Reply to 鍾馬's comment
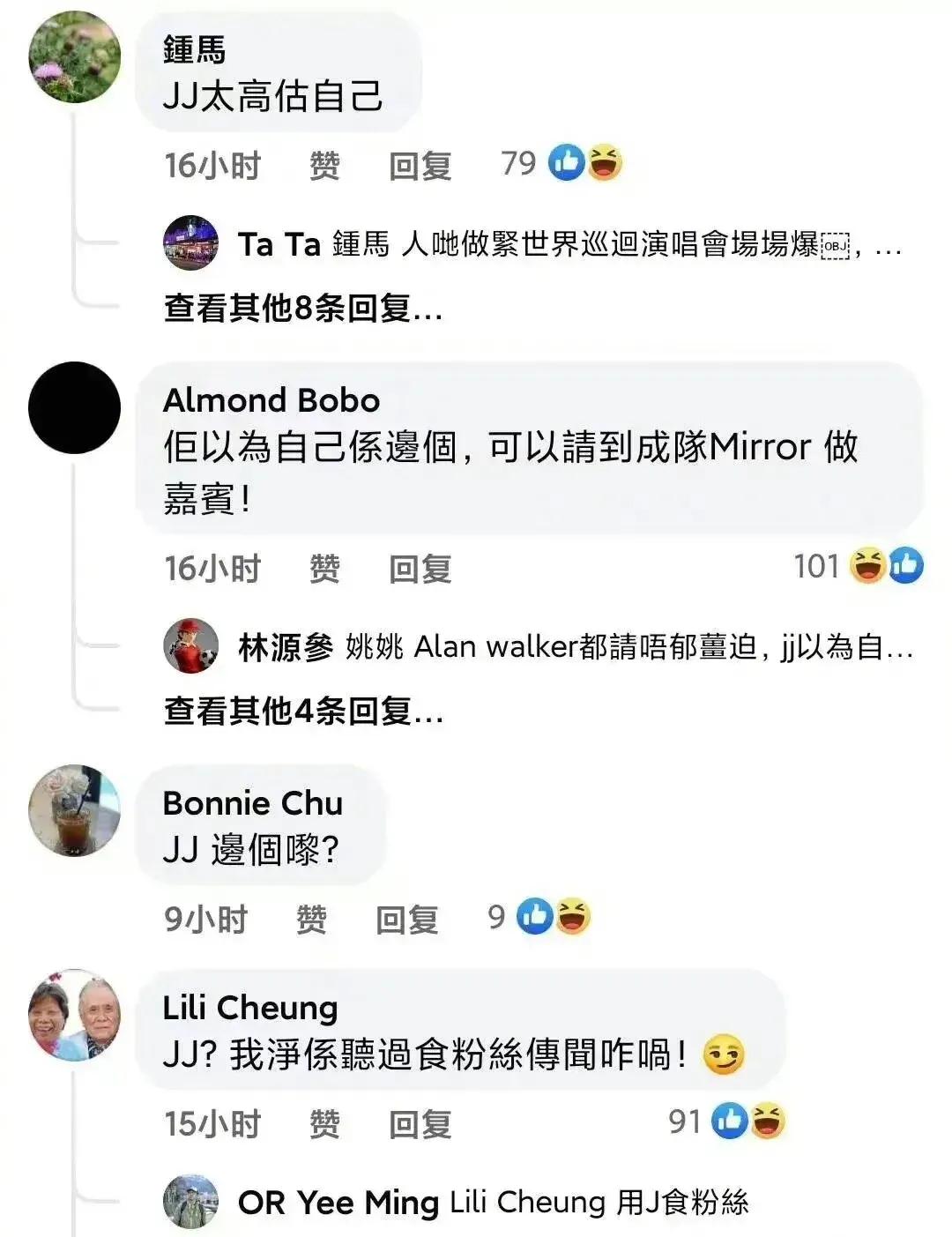Image resolution: width=952 pixels, height=1237 pixels. (x=420, y=166)
